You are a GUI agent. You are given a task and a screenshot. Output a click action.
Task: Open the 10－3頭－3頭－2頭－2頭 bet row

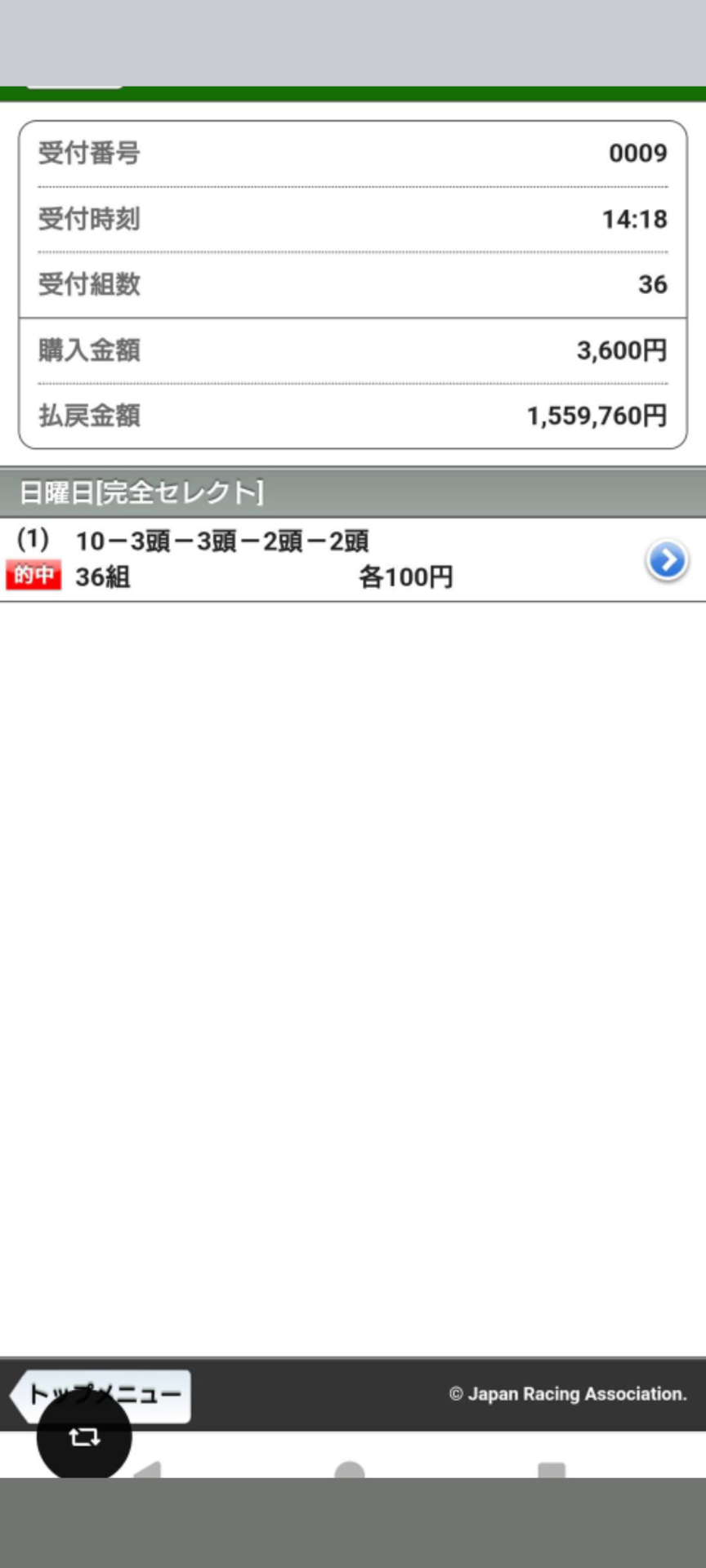[327, 559]
